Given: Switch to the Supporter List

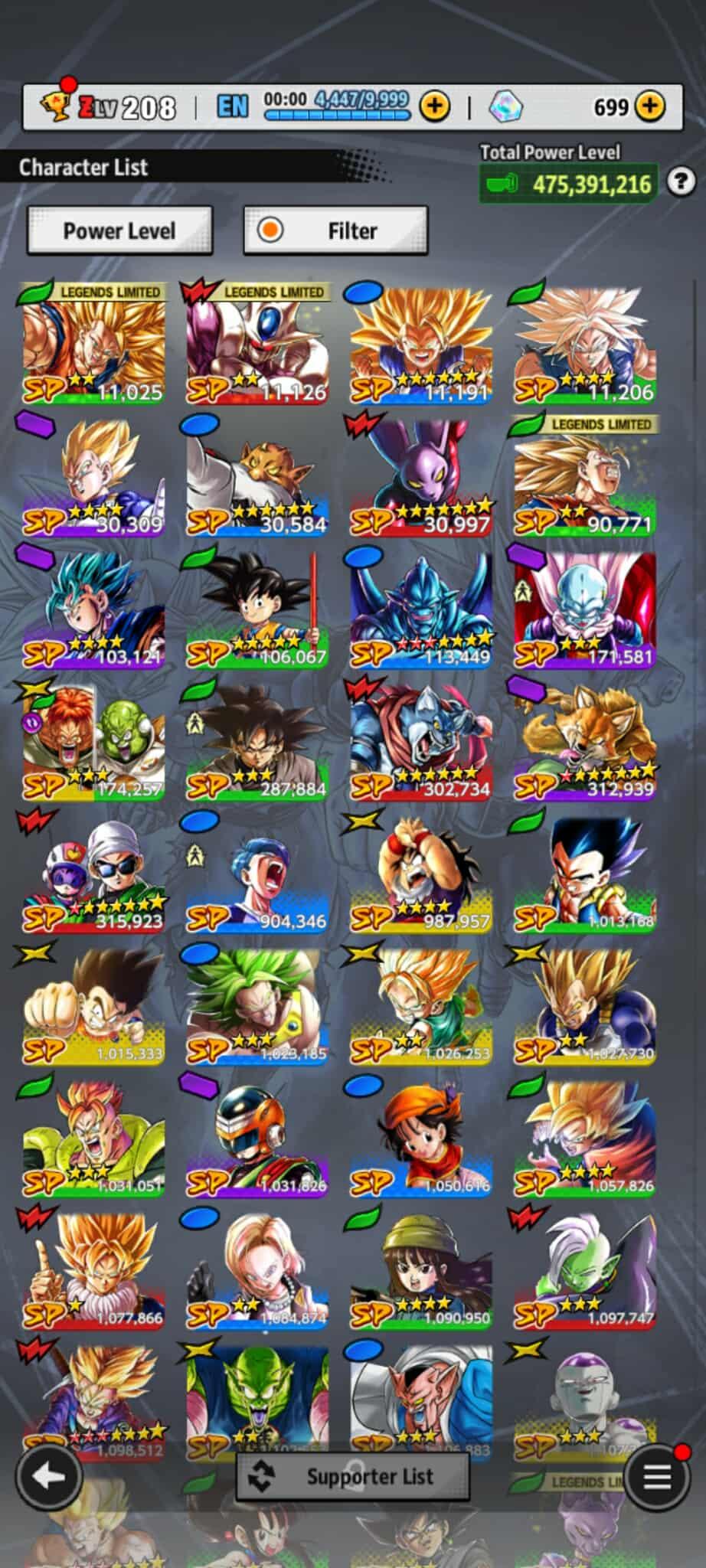Looking at the screenshot, I should click(x=352, y=1477).
